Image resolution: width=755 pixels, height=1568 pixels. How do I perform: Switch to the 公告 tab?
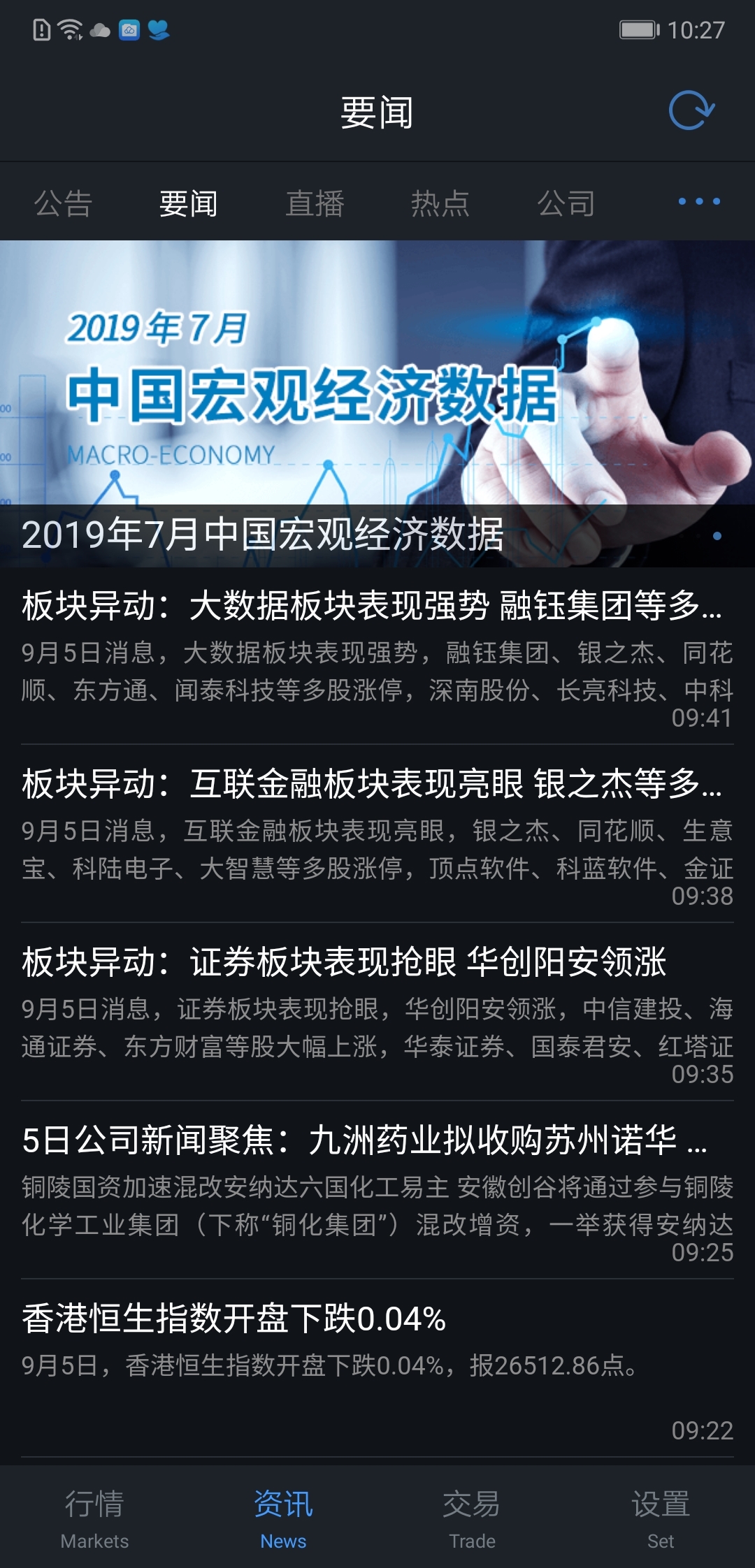click(63, 203)
